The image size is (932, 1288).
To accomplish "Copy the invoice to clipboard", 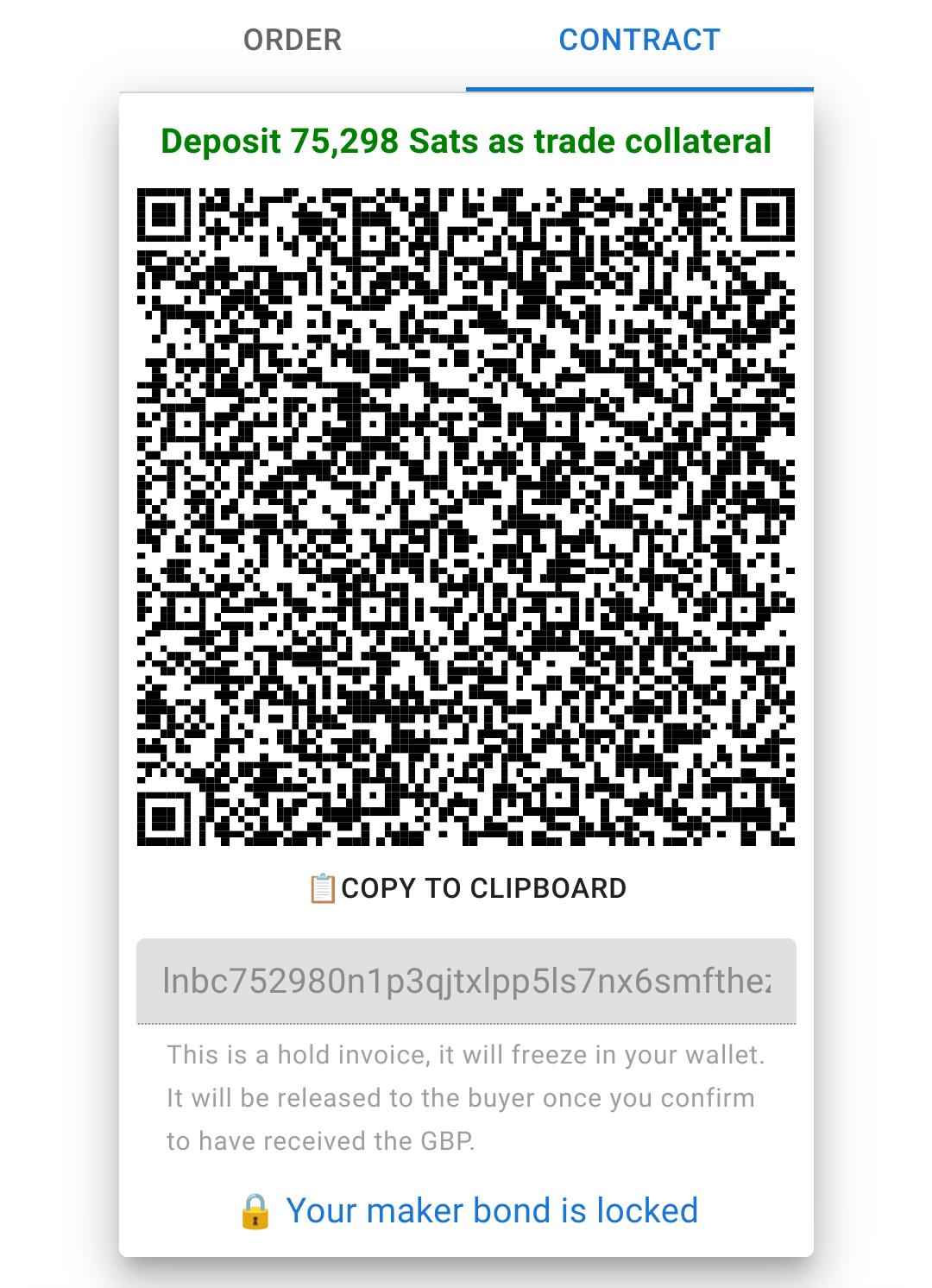I will point(467,888).
